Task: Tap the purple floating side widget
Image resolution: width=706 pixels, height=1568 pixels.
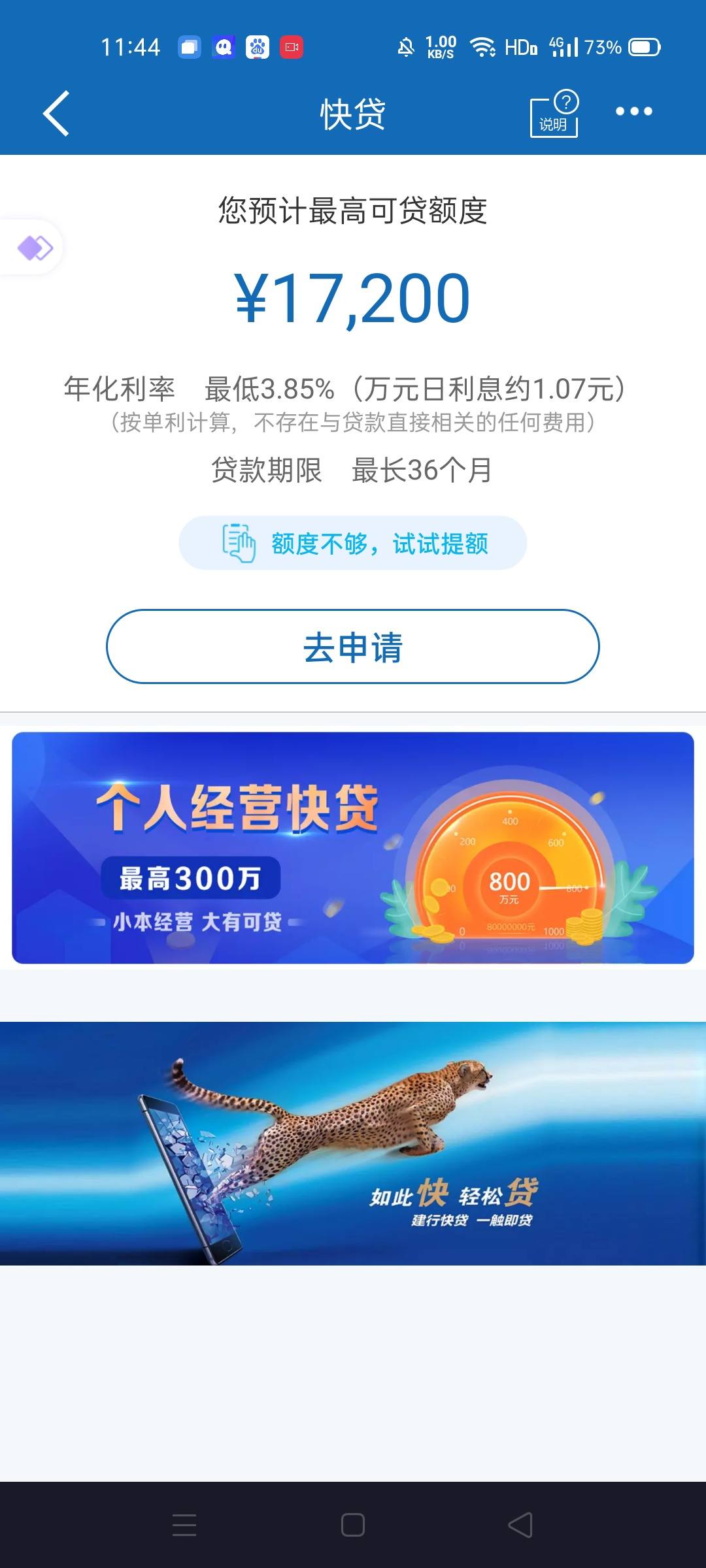Action: tap(34, 248)
